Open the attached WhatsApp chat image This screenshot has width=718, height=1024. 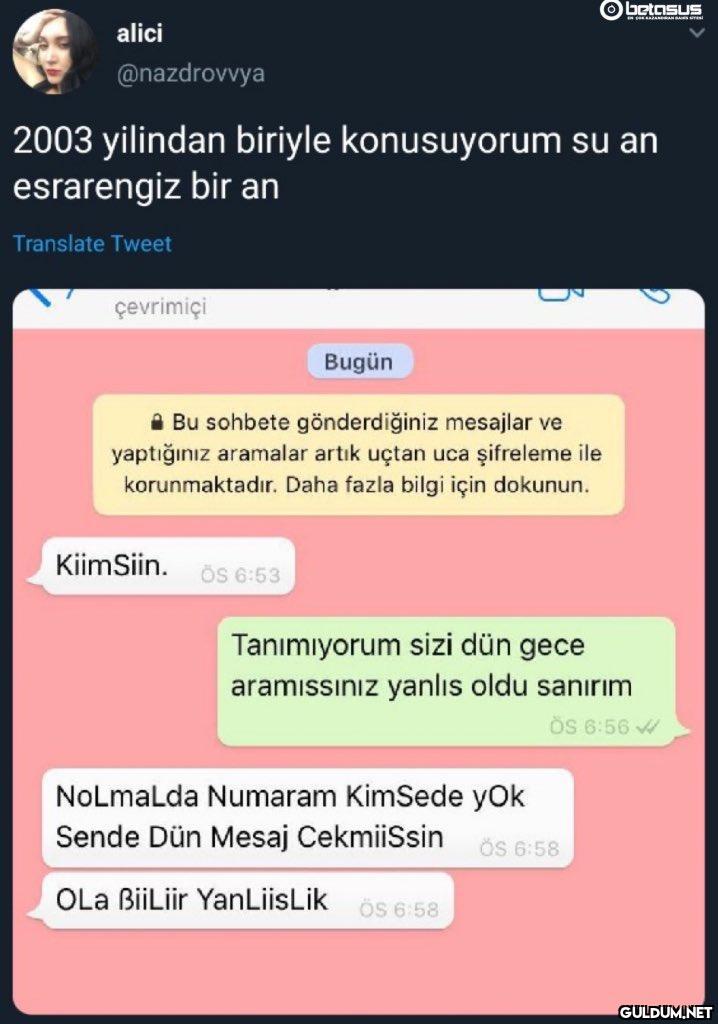pyautogui.click(x=358, y=650)
